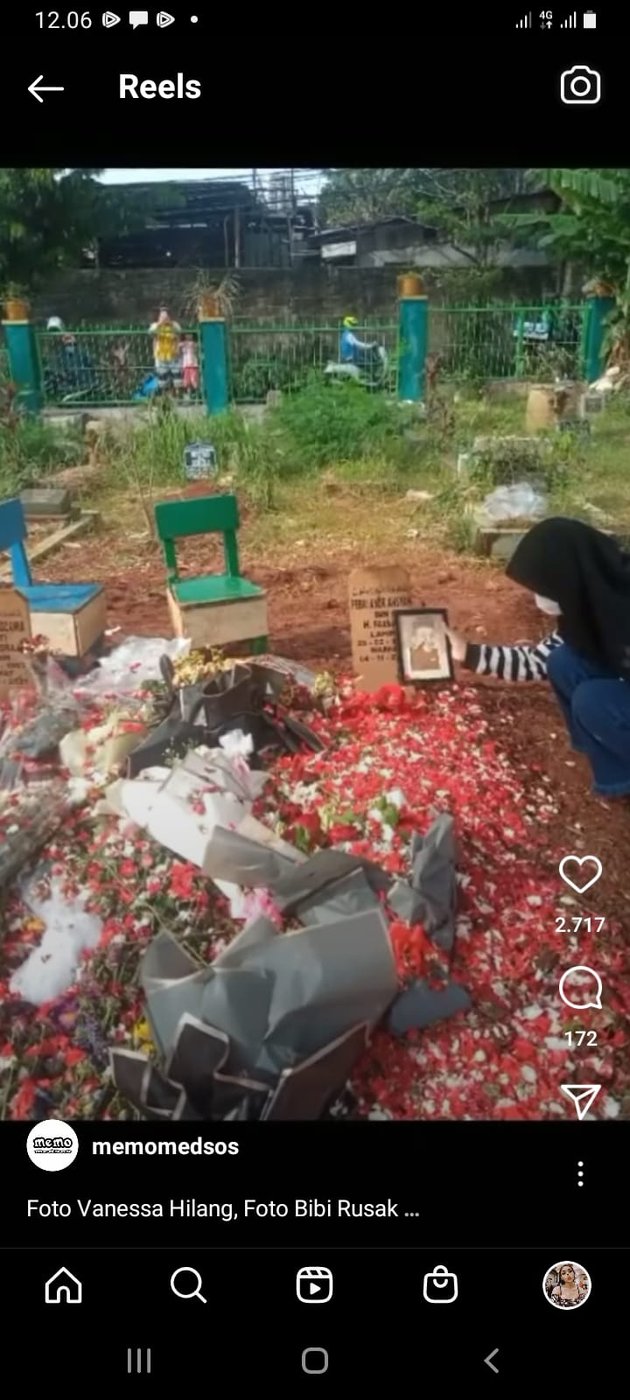630x1400 pixels.
Task: Switch to the Home tab
Action: [63, 1285]
